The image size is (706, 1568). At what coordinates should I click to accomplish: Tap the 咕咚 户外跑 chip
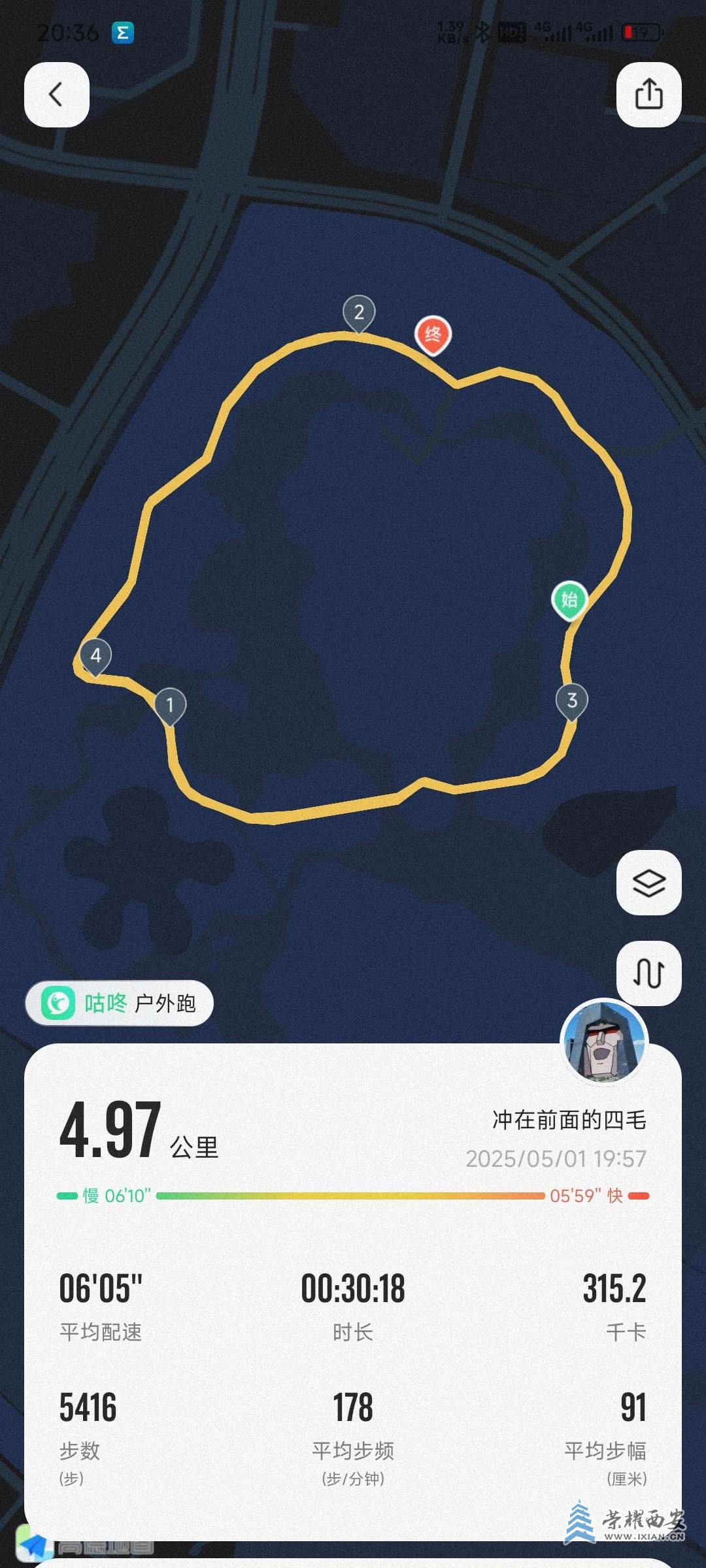click(120, 1003)
